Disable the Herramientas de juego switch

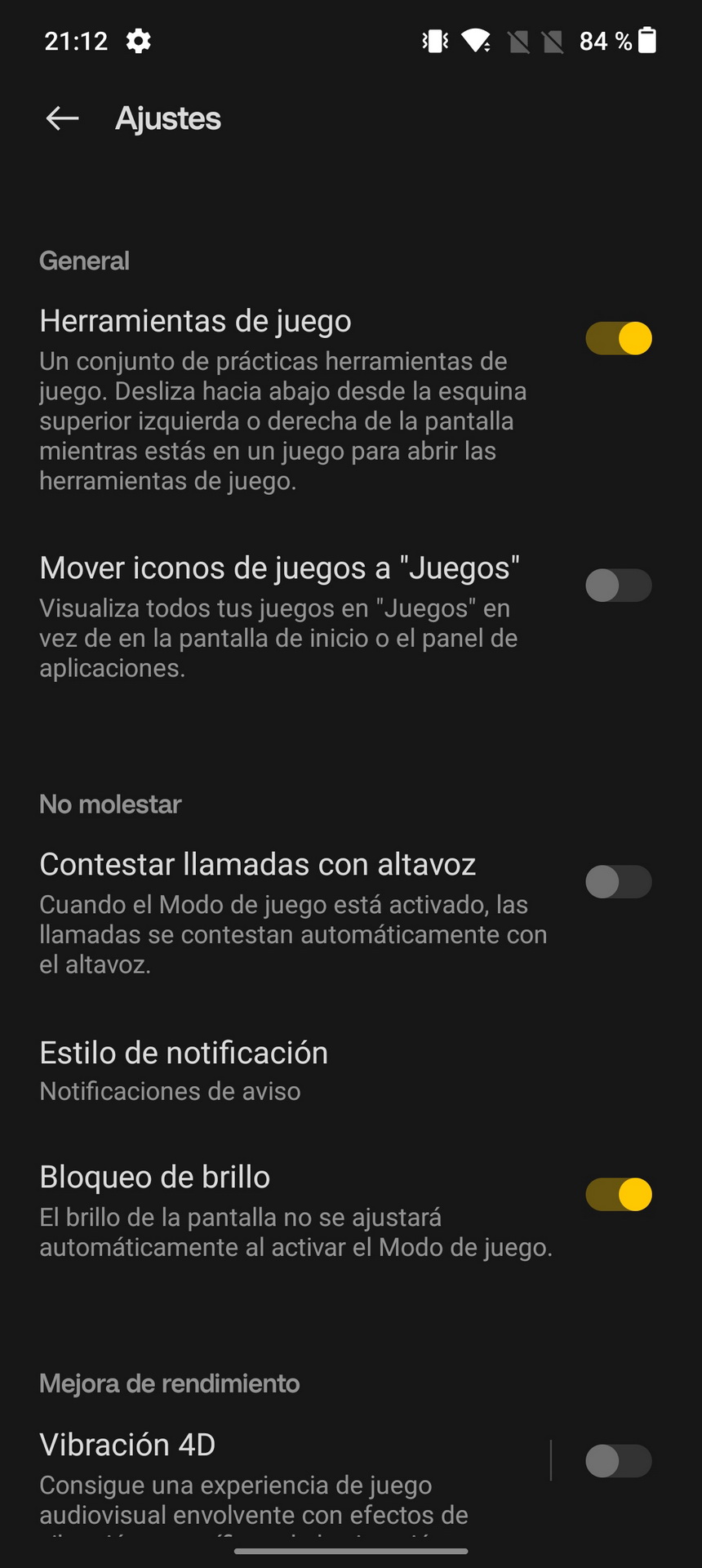(x=619, y=338)
